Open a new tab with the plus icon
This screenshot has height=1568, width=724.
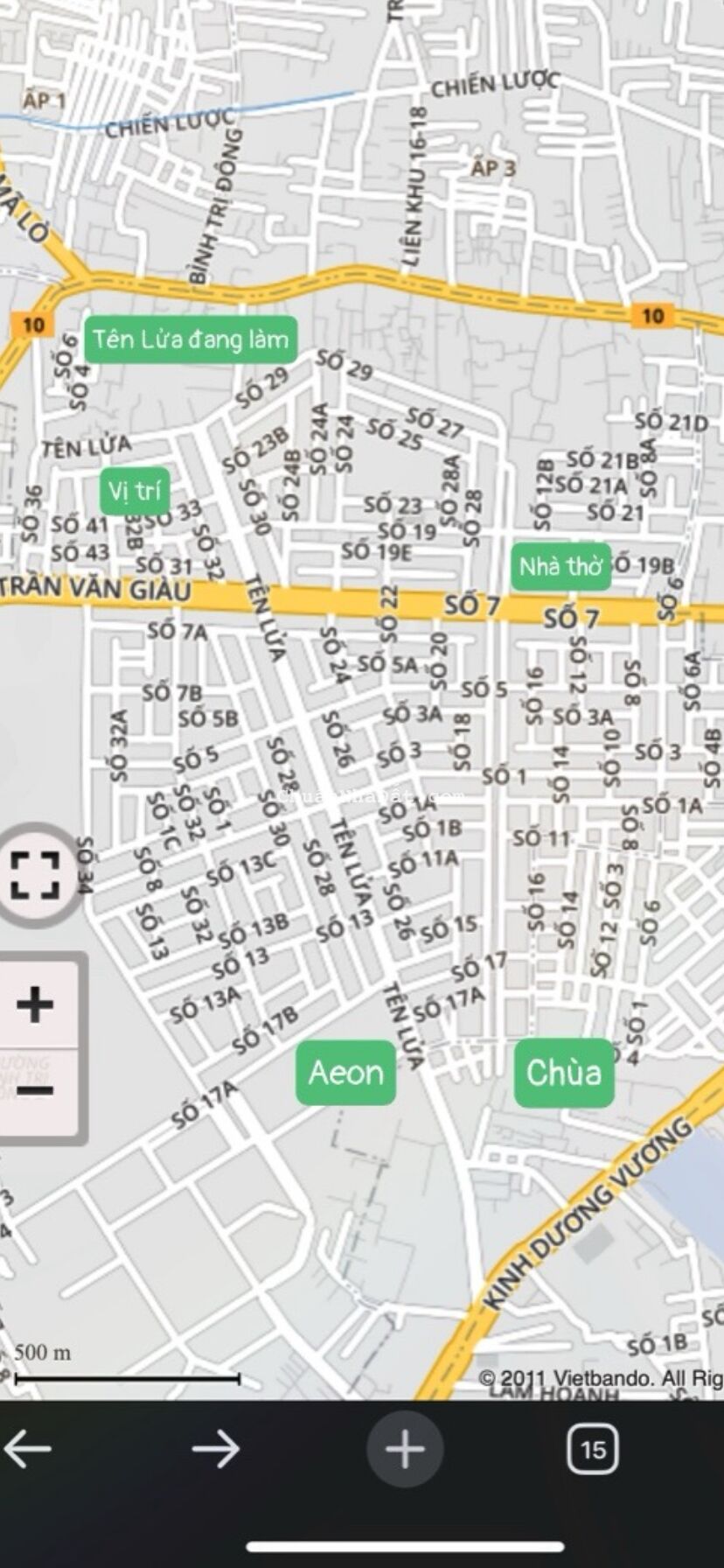point(404,1448)
